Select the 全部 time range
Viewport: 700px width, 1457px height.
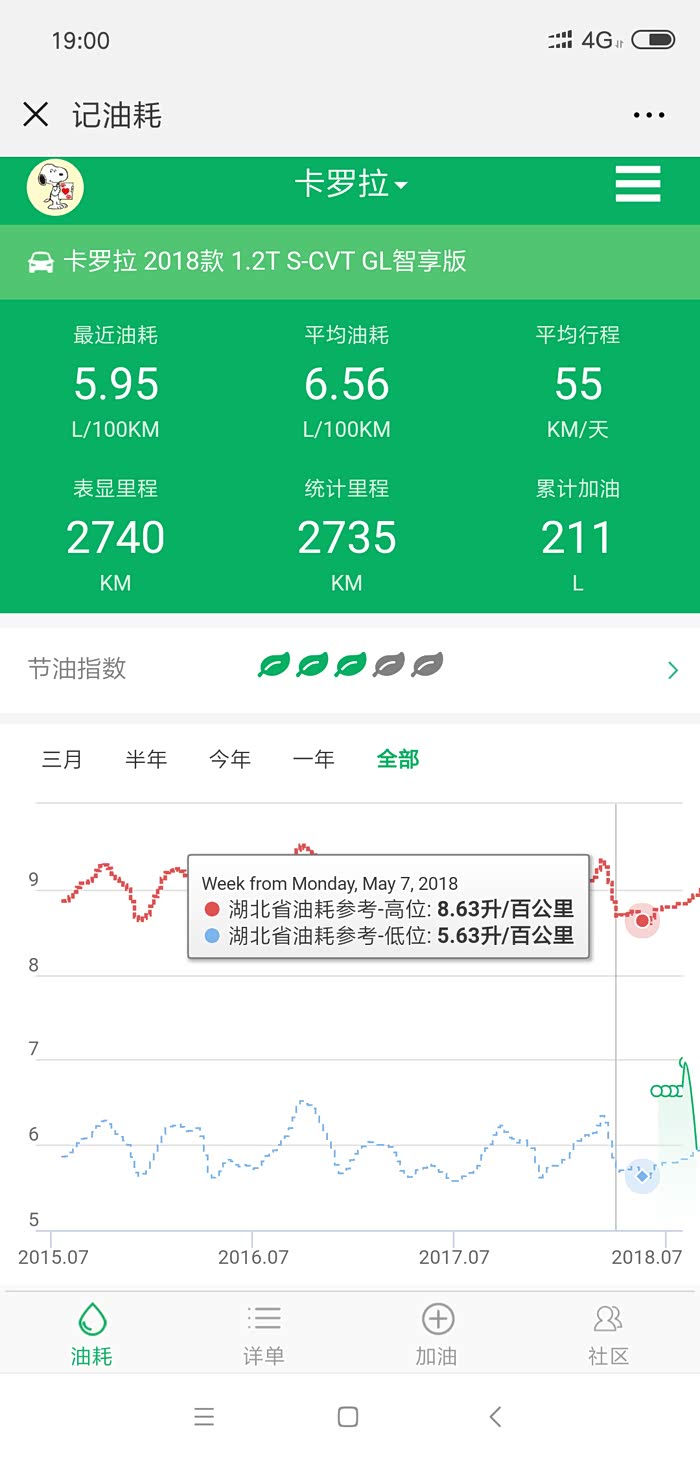point(397,759)
